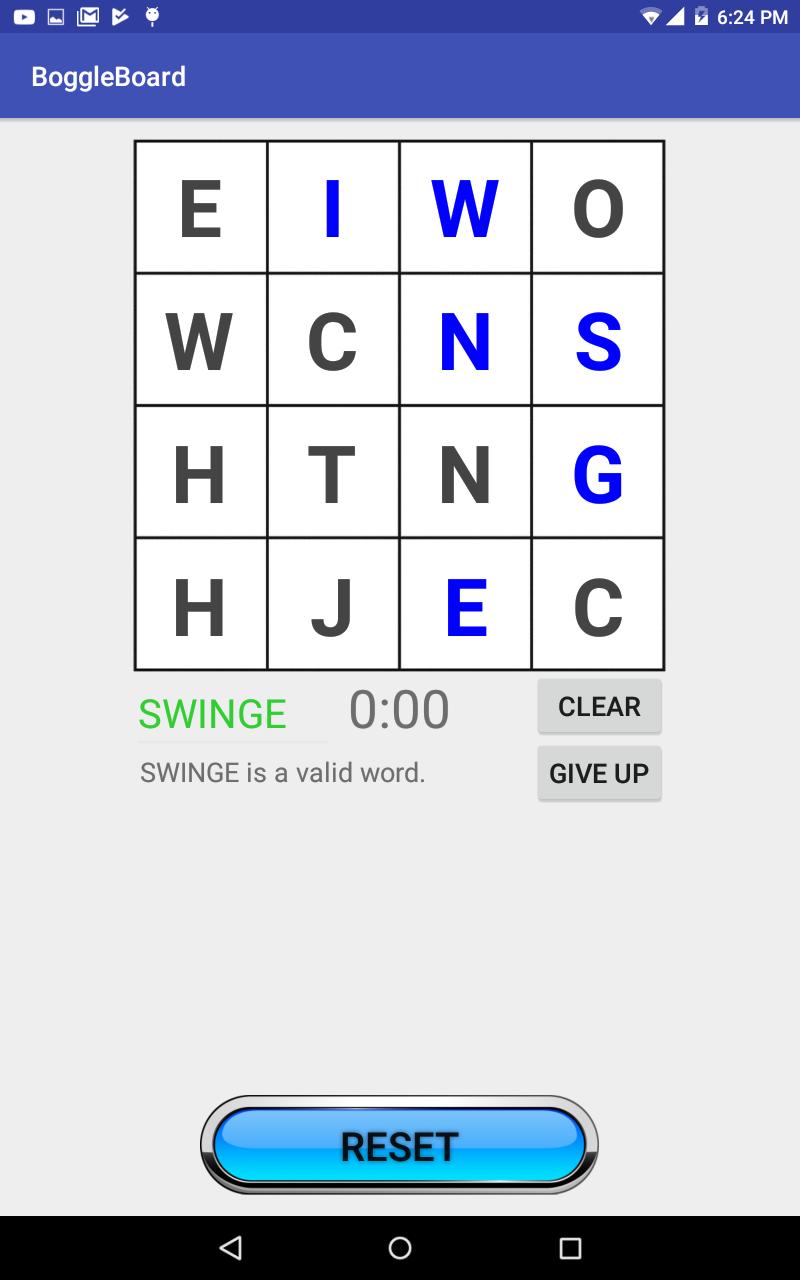Reset the Boggle board
800x1280 pixels.
coord(399,1146)
